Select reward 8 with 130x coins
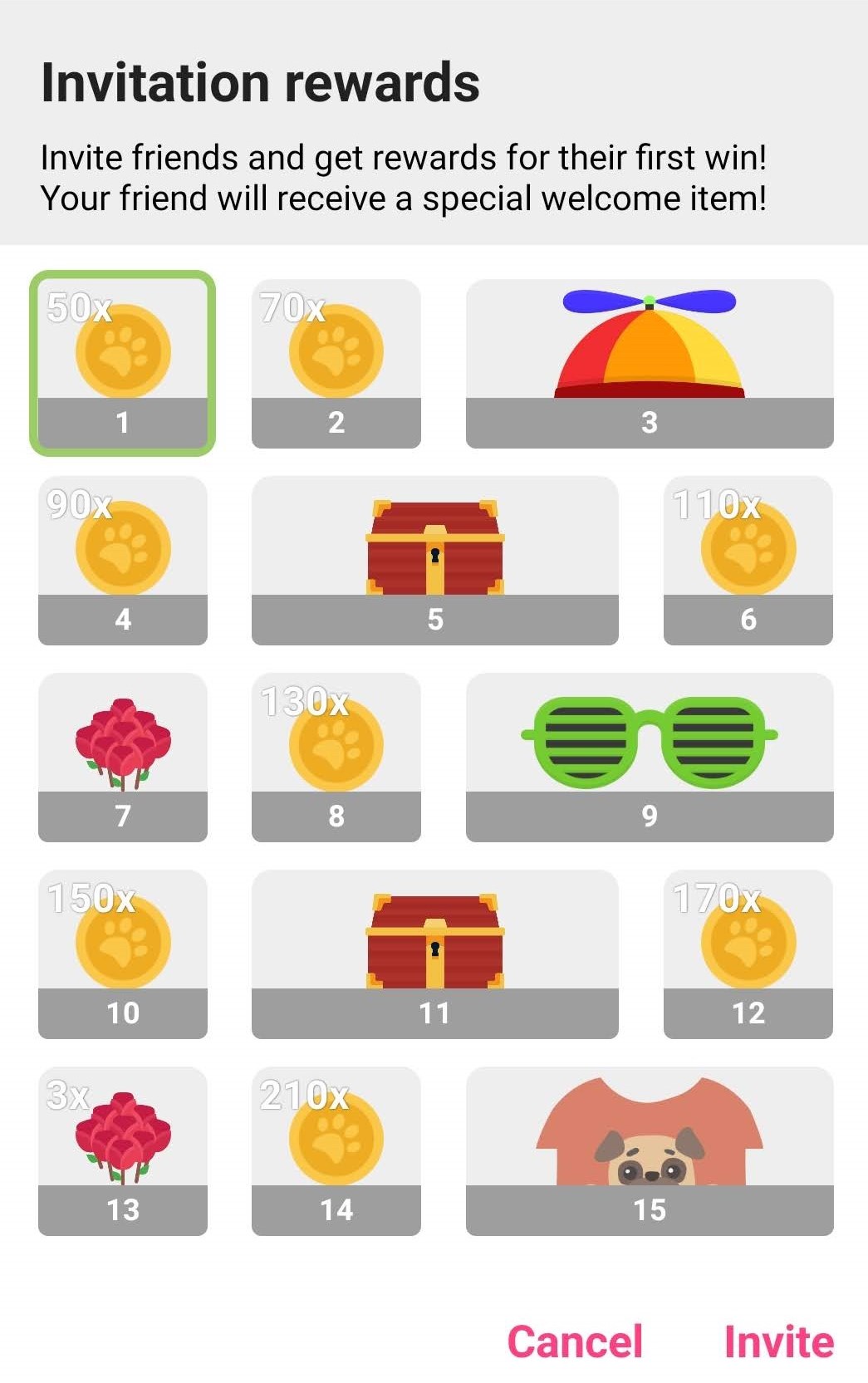 (x=336, y=758)
